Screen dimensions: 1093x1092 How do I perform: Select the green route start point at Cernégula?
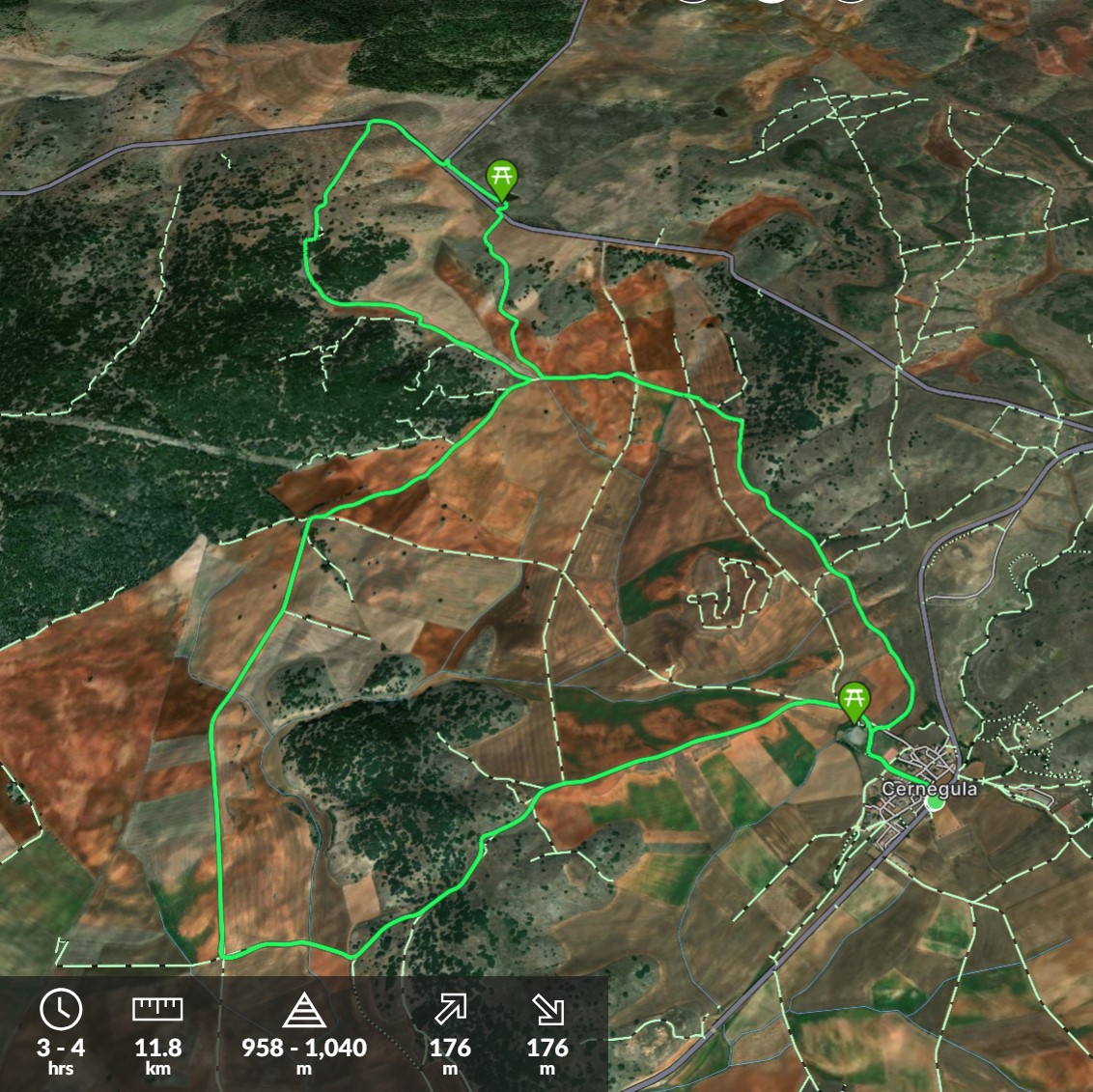(x=934, y=802)
